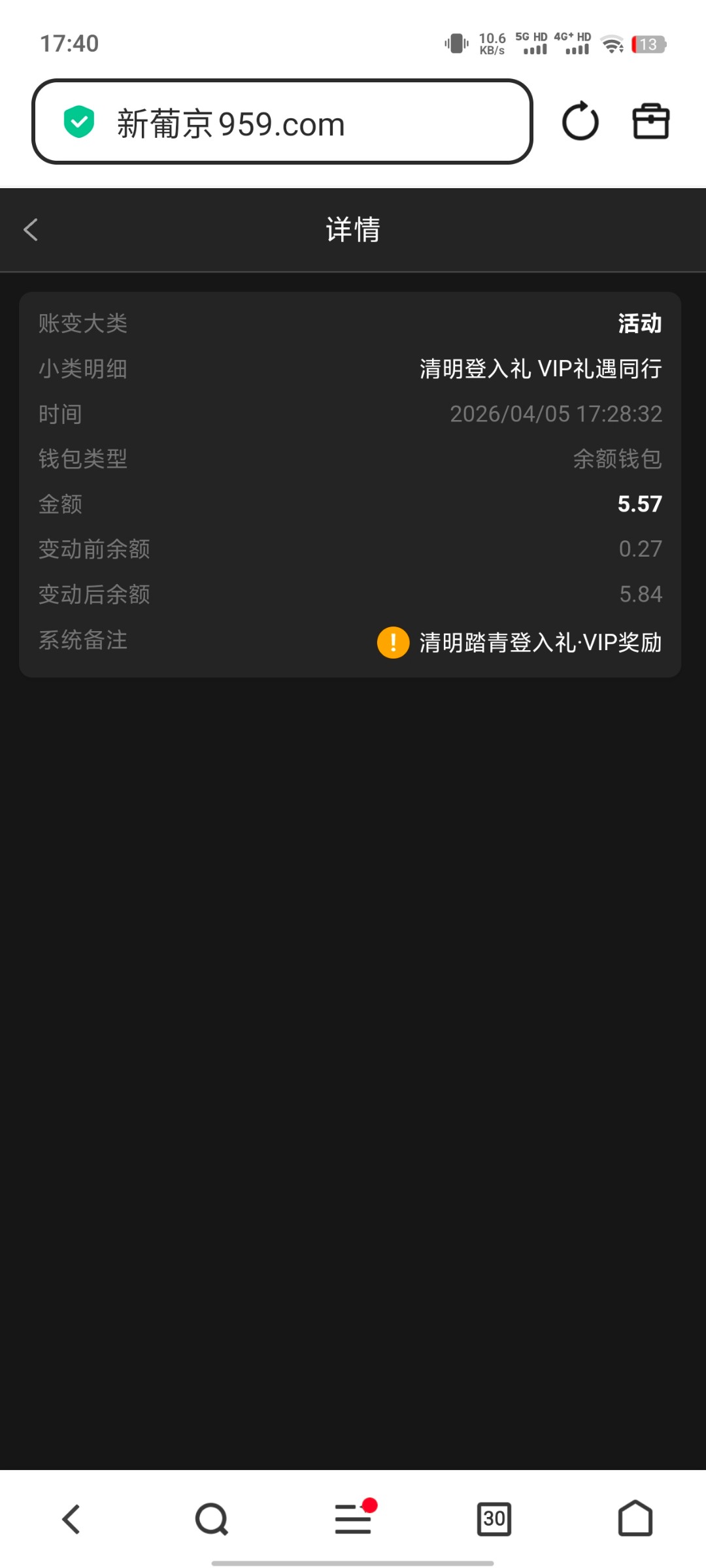Go back from the 详情 page
The image size is (706, 1568).
click(x=31, y=229)
